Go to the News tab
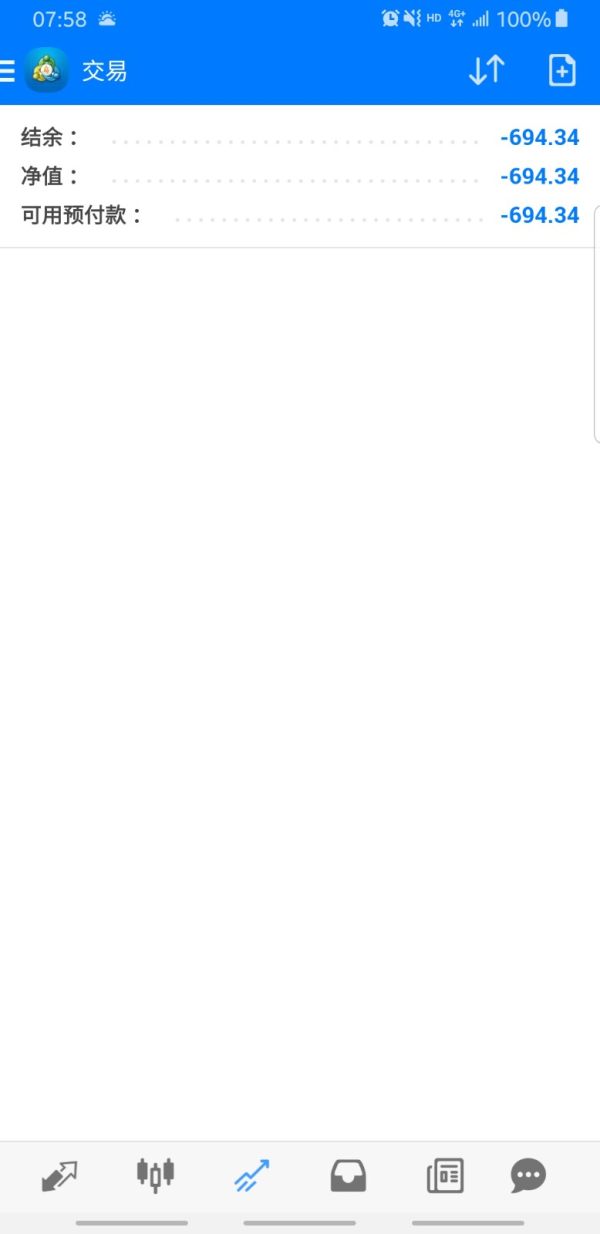Image resolution: width=600 pixels, height=1234 pixels. [445, 1176]
